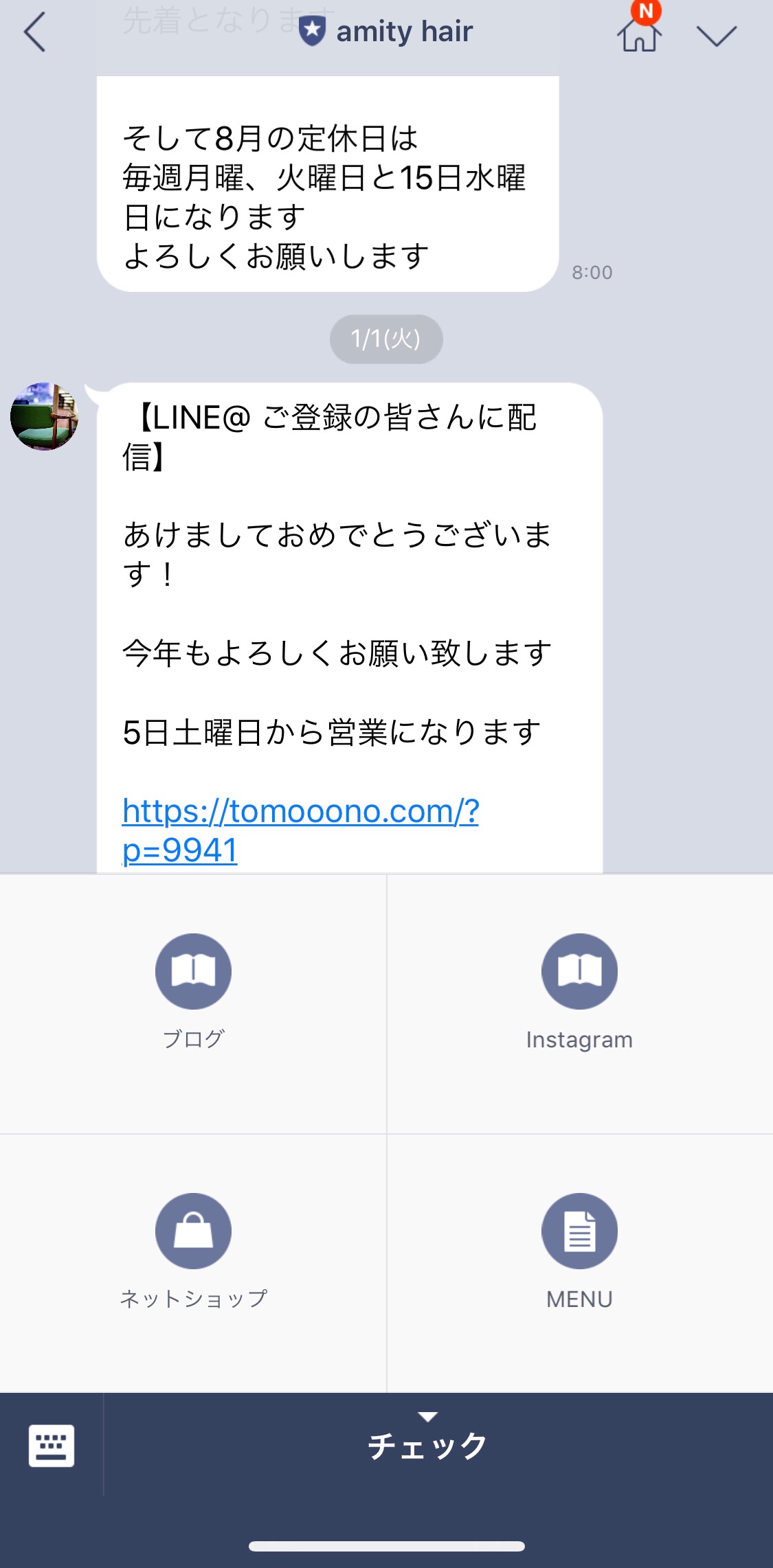Open the Instagram tile
This screenshot has width=773, height=1568.
580,1003
